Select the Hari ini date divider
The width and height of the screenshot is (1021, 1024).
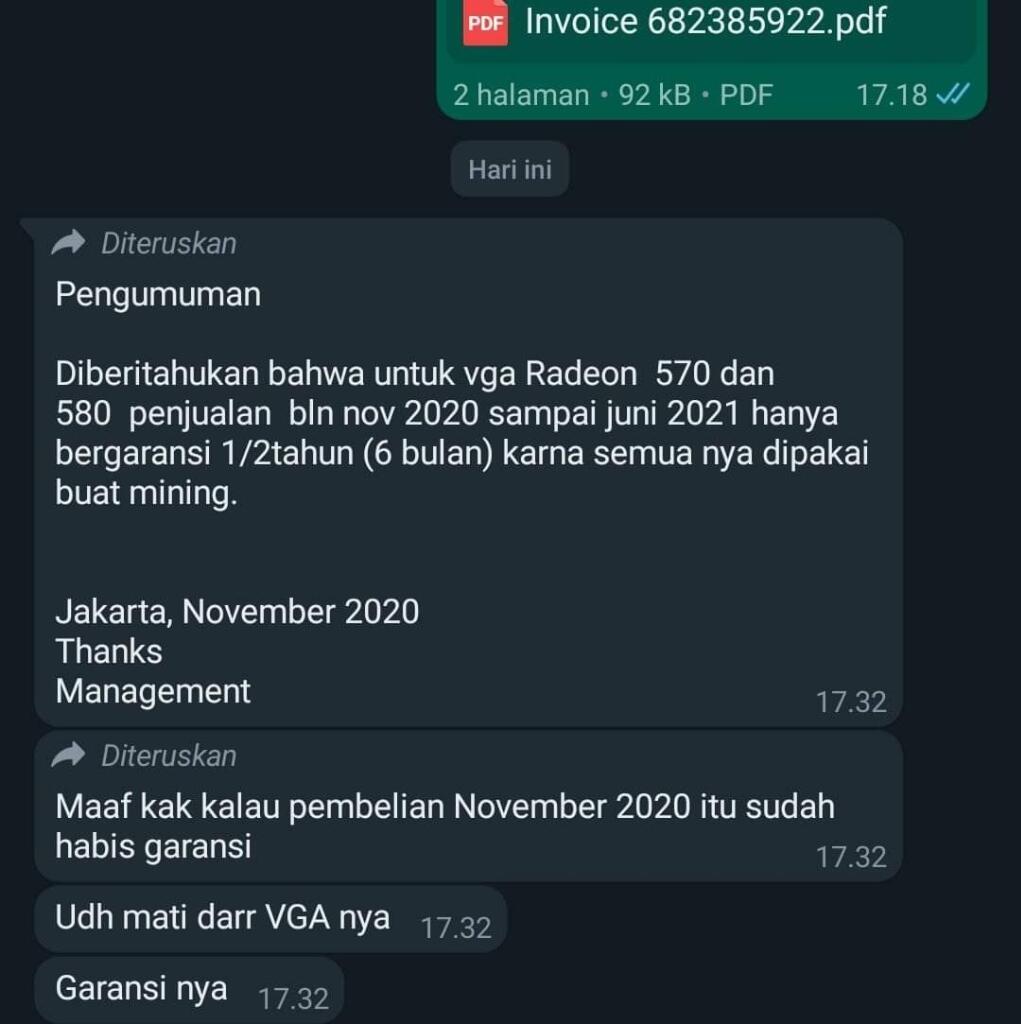point(509,168)
